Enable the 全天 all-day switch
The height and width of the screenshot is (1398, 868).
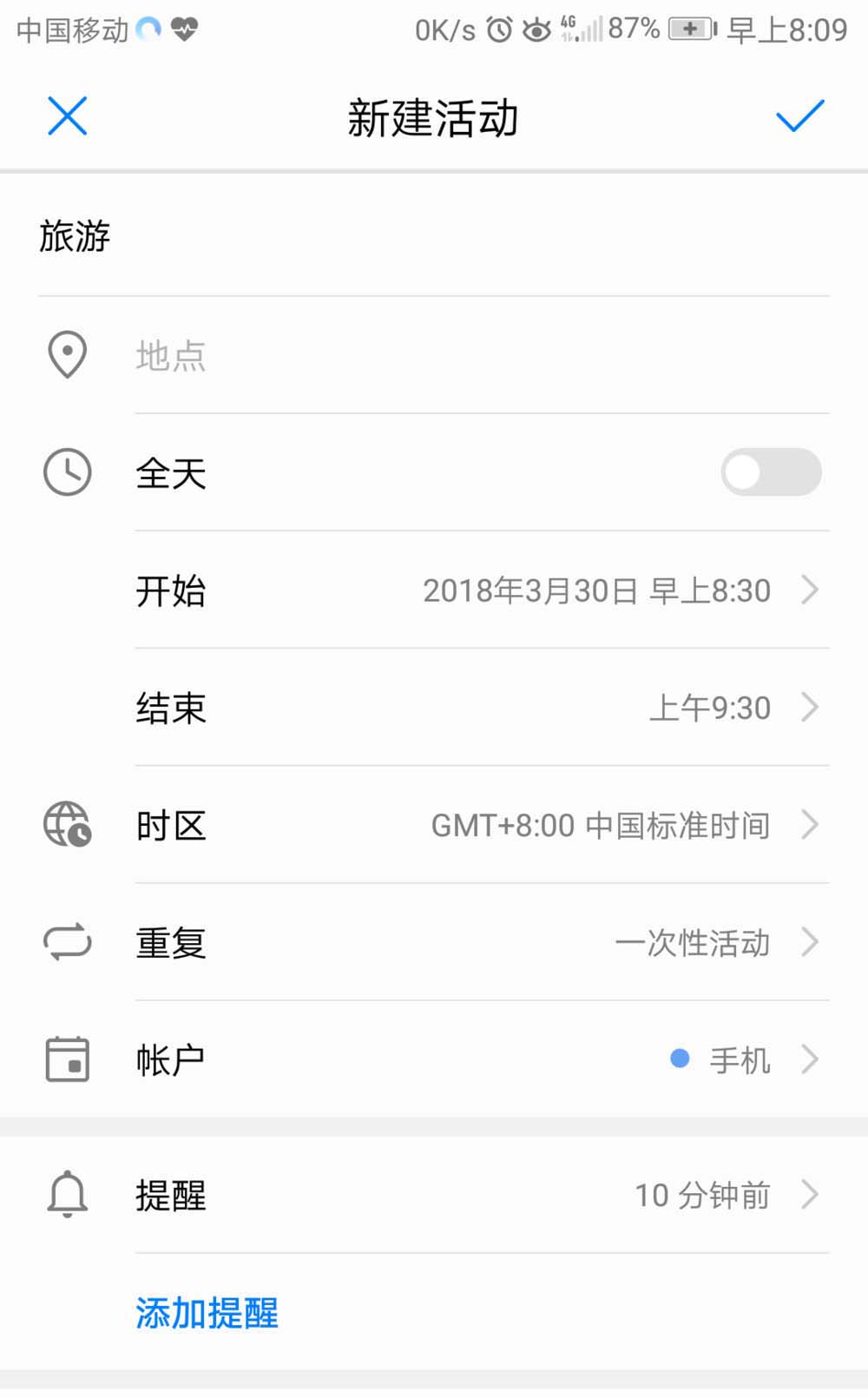click(771, 472)
